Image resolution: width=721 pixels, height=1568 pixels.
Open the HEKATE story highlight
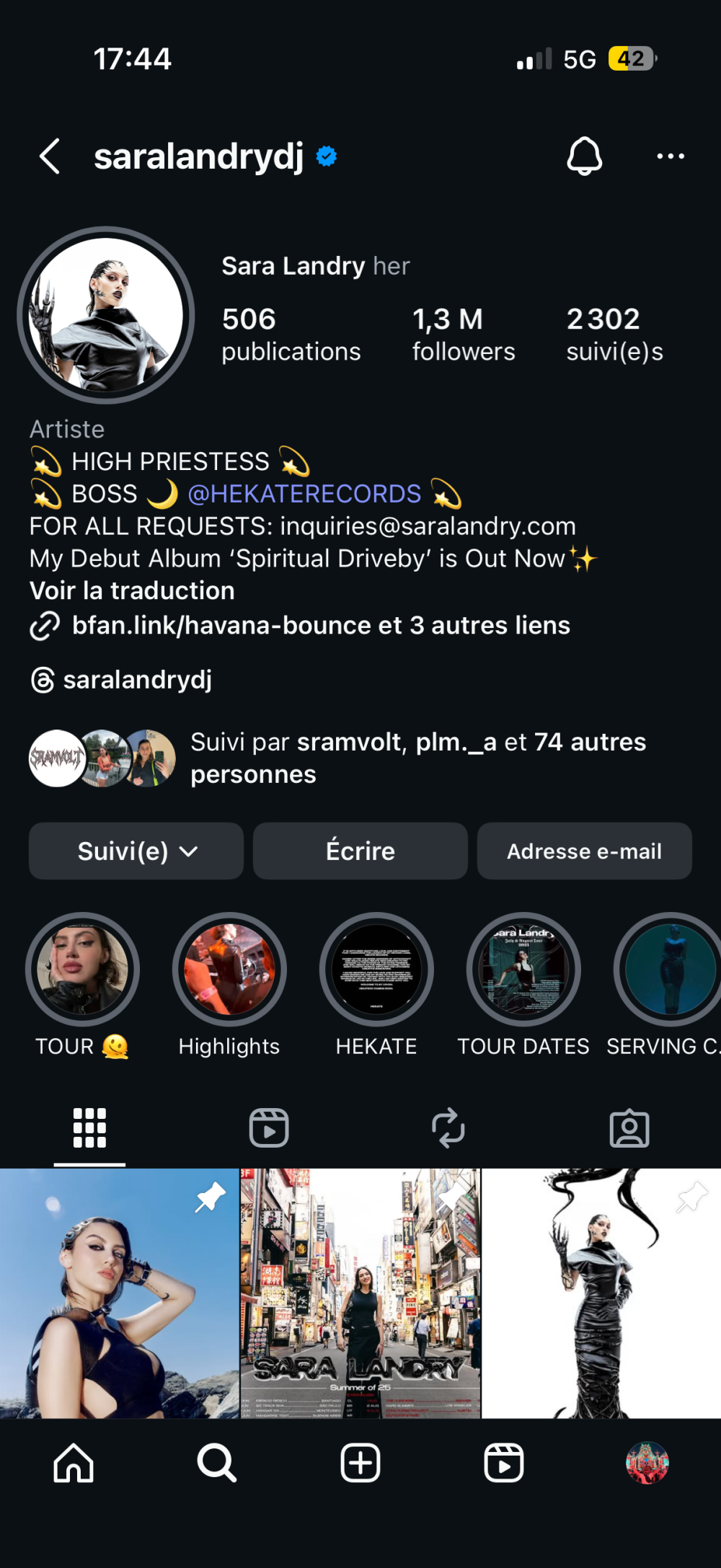(376, 970)
